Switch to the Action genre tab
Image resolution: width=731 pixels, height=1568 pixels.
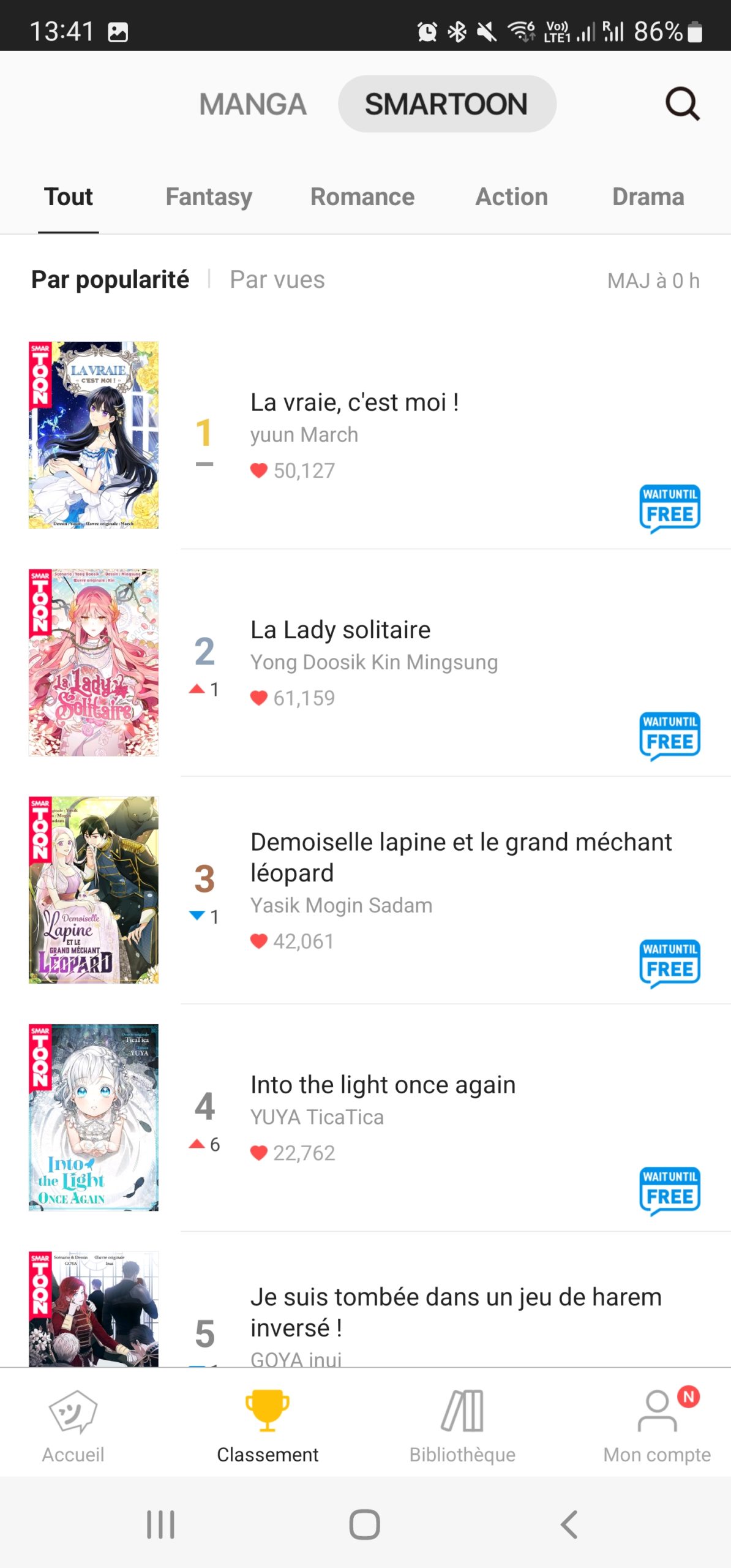(x=511, y=197)
